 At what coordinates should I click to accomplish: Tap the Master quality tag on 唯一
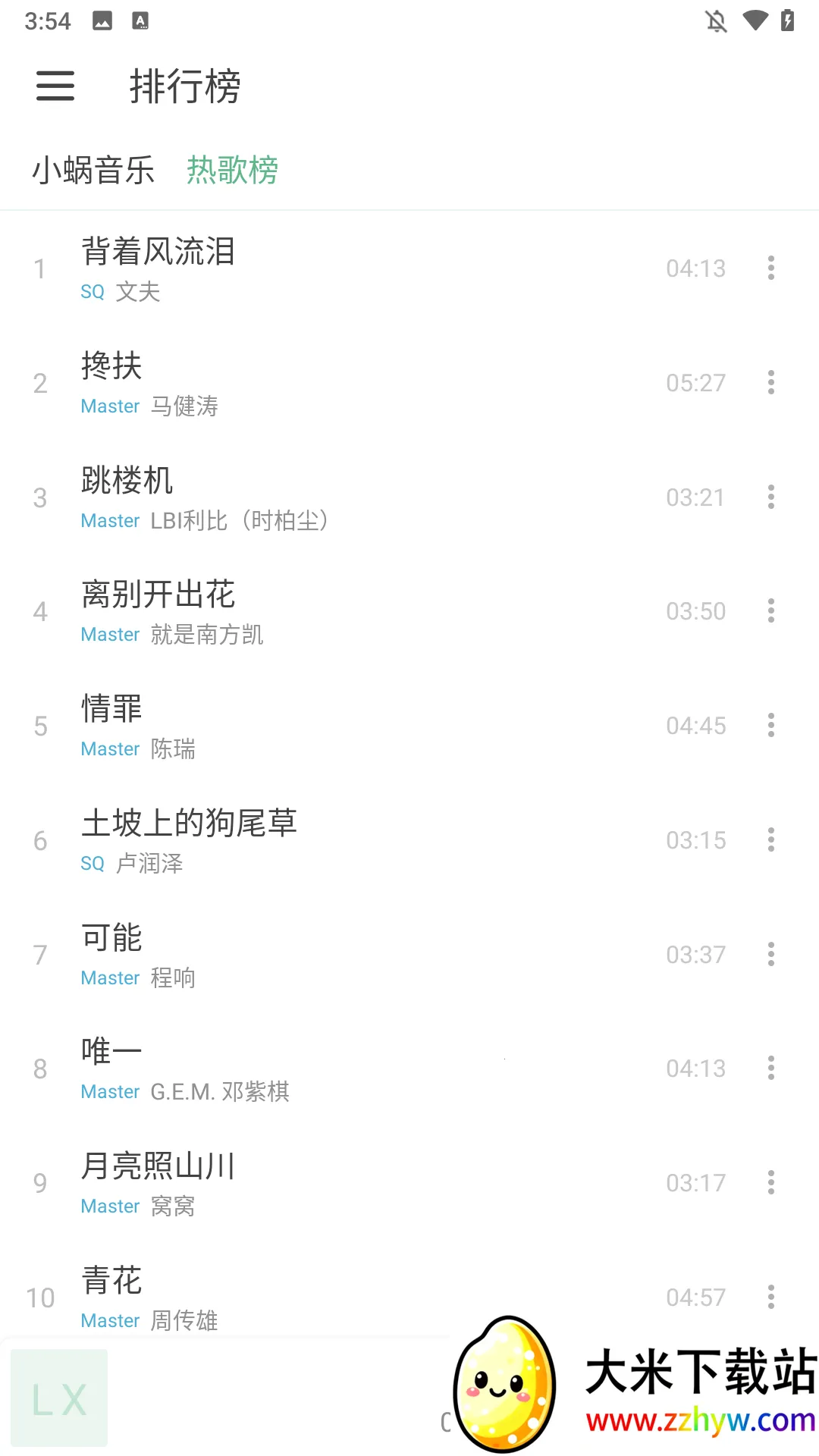(x=110, y=1091)
